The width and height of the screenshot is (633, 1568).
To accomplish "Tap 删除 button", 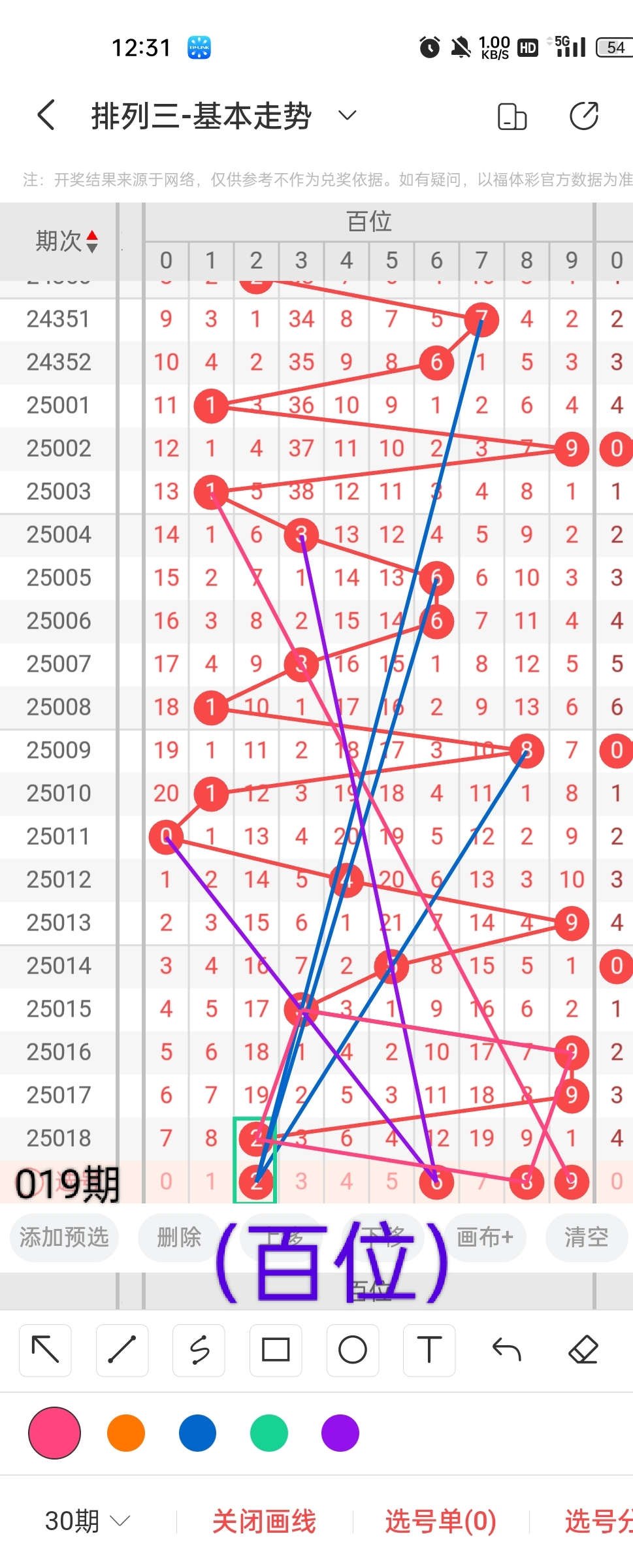I will [x=178, y=1237].
